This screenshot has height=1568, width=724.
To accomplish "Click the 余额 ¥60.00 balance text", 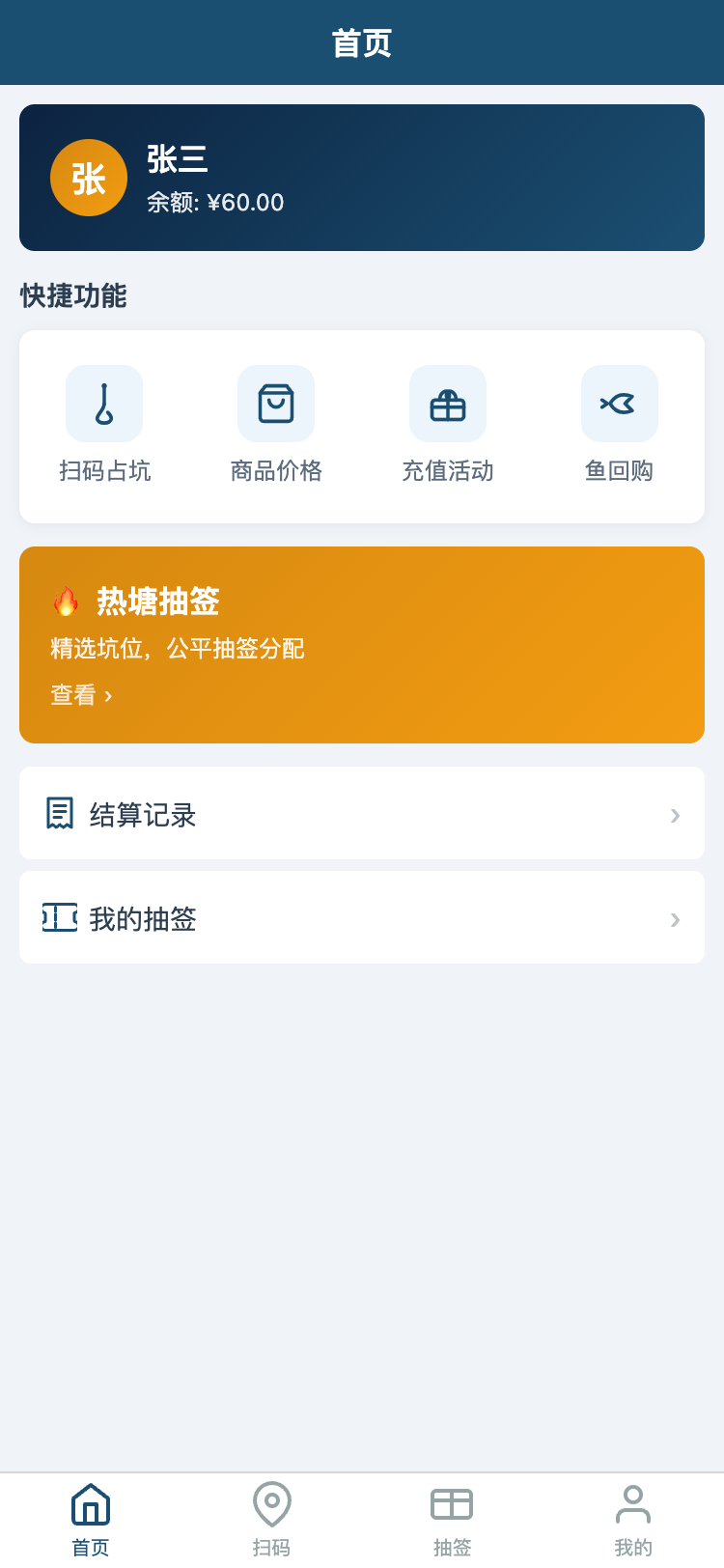I will click(214, 203).
